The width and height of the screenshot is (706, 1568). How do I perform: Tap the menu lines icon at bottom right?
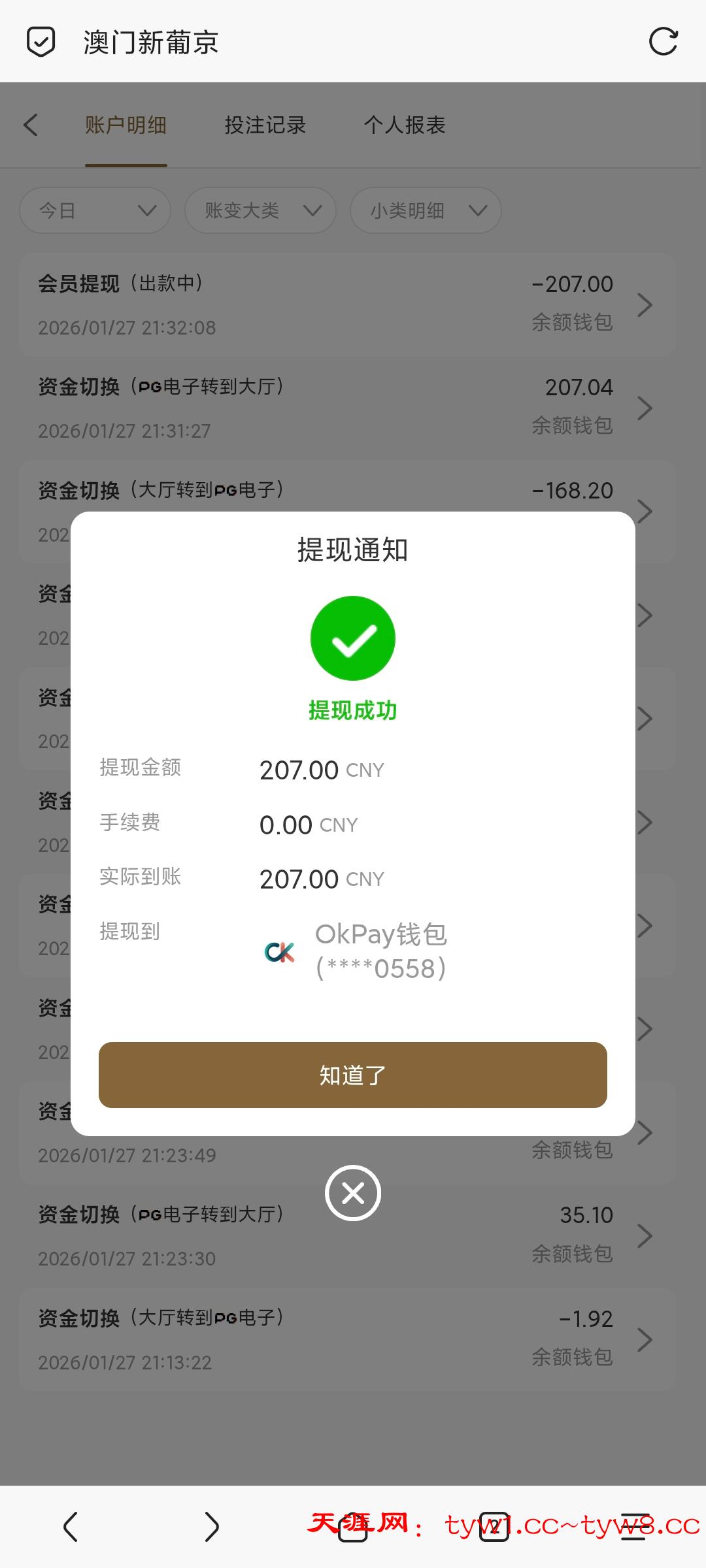click(633, 1527)
